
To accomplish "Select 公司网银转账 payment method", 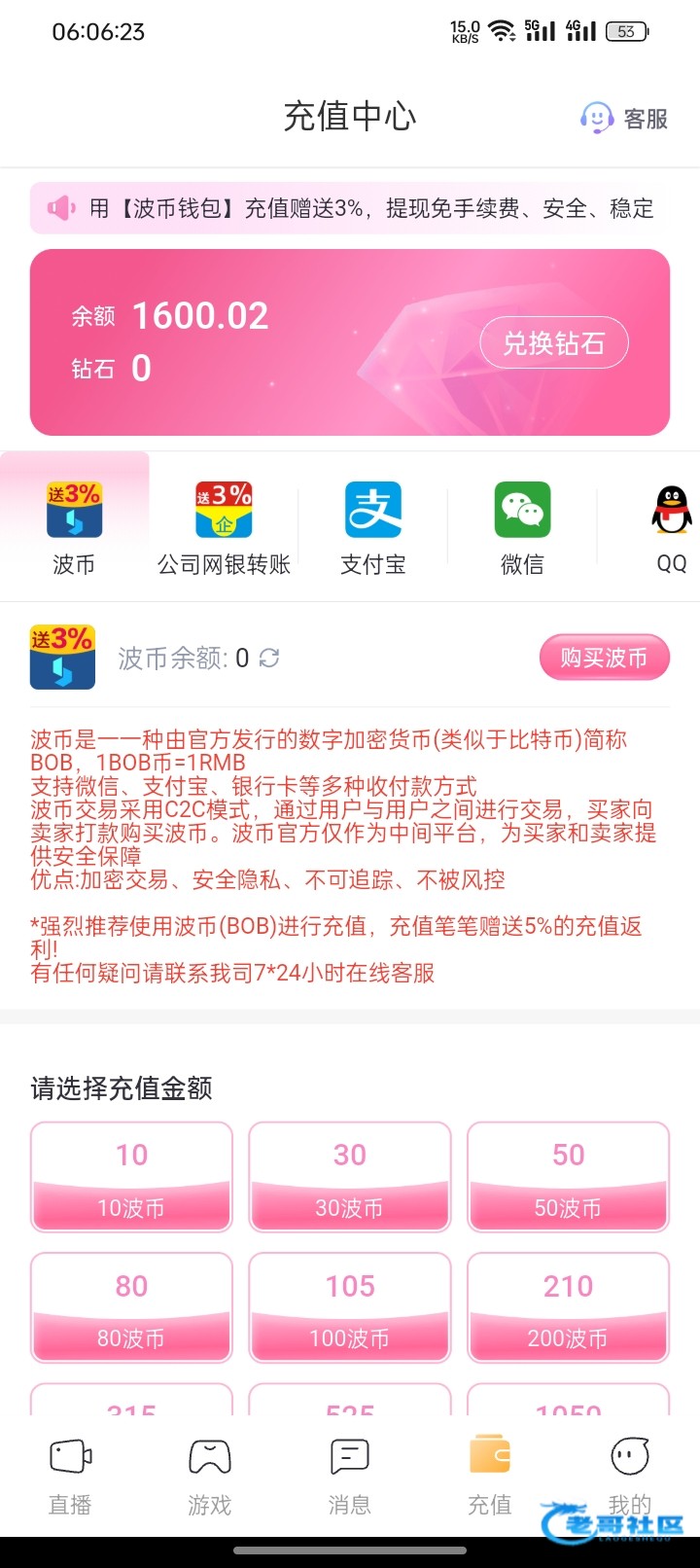I will tap(224, 527).
